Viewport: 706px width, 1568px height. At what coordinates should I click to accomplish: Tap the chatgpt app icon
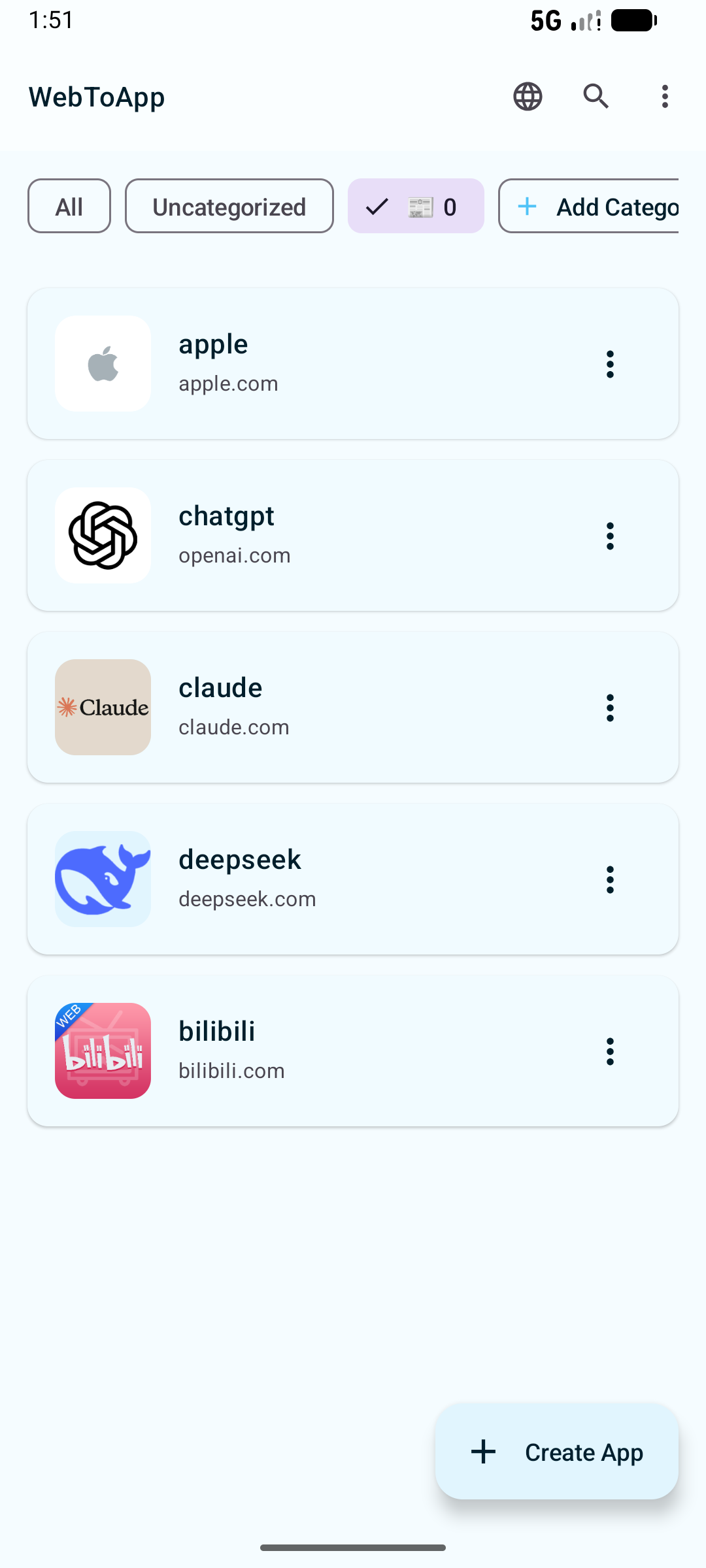tap(102, 536)
